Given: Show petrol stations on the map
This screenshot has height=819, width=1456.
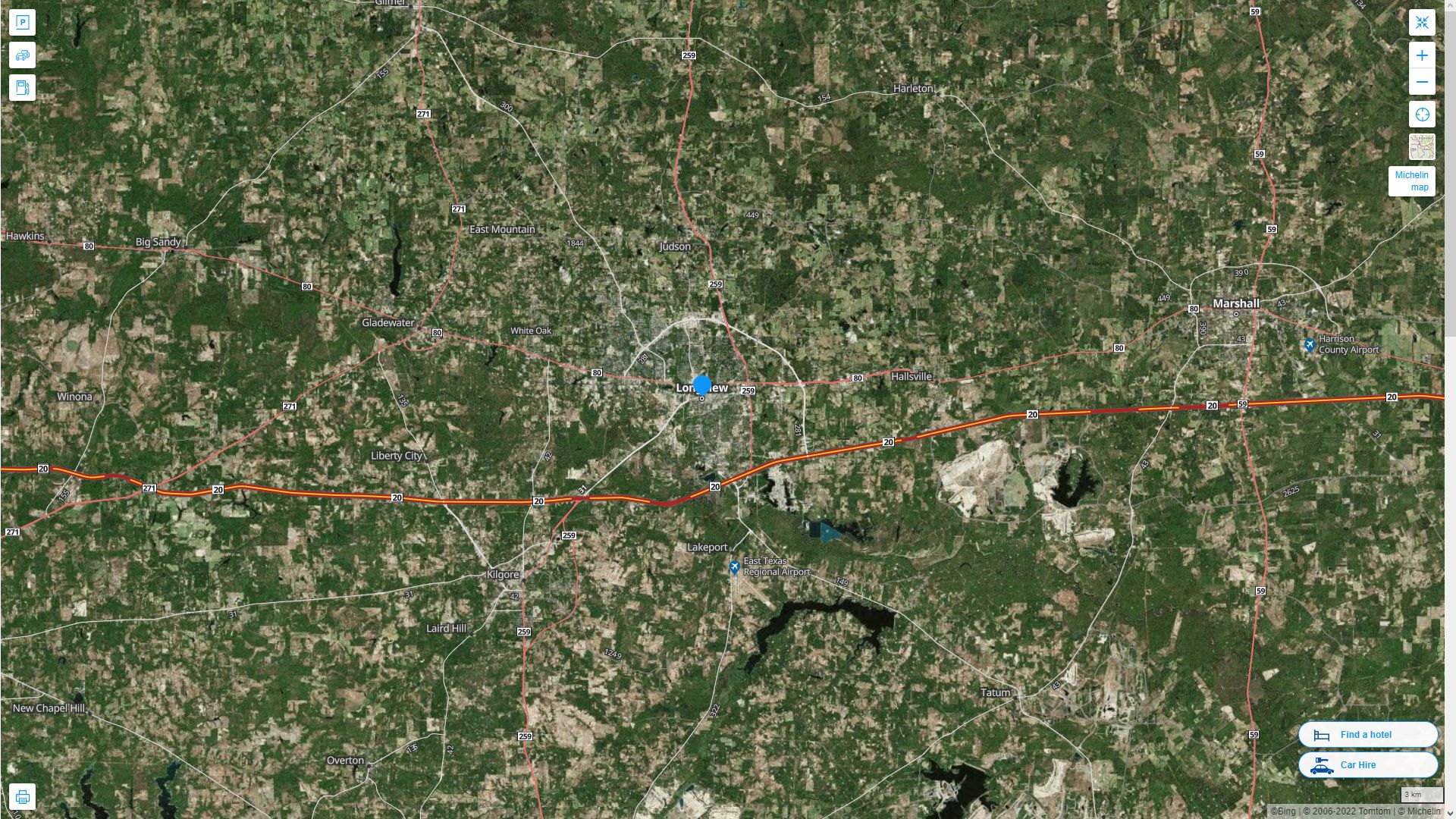Looking at the screenshot, I should coord(22,88).
